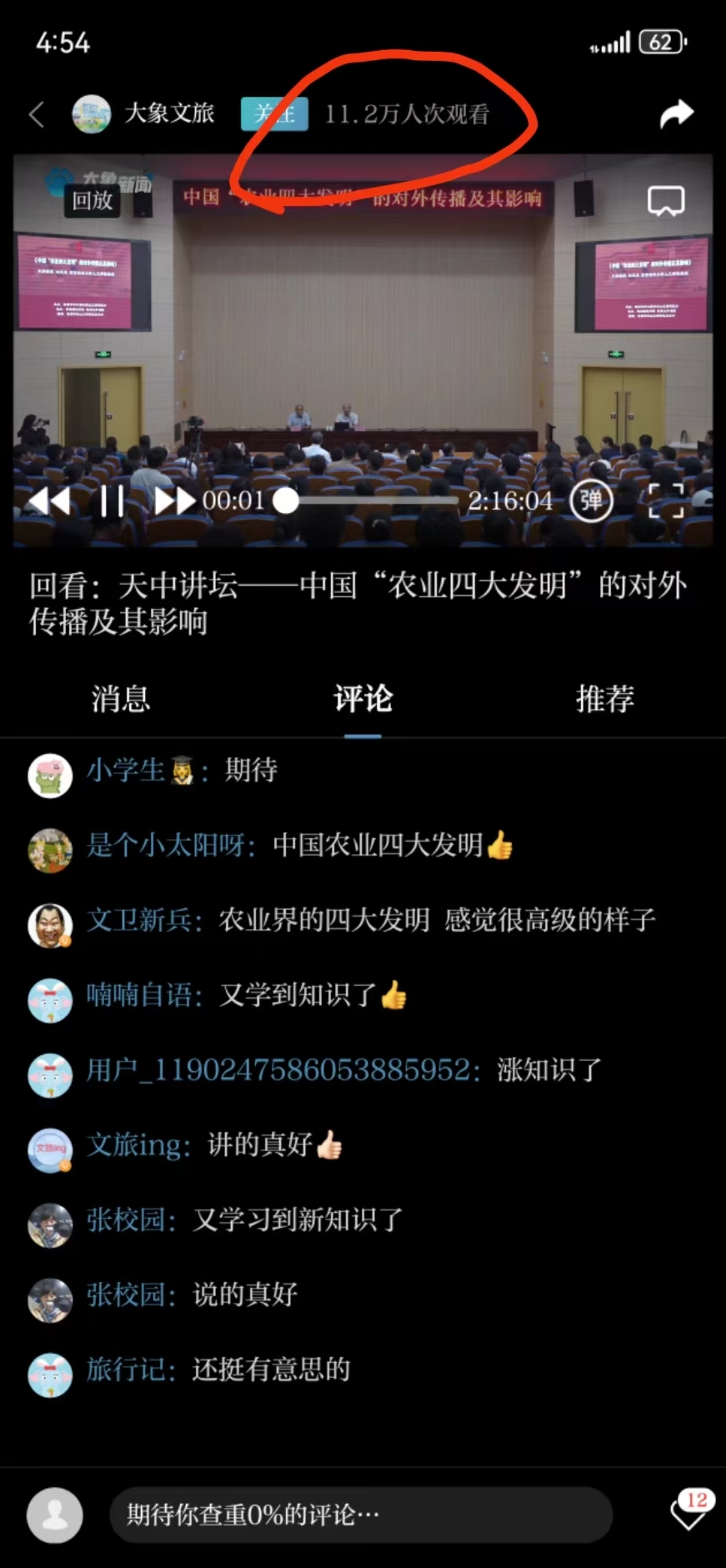Toggle the 弹 danmaku comments
The width and height of the screenshot is (726, 1568).
(590, 501)
